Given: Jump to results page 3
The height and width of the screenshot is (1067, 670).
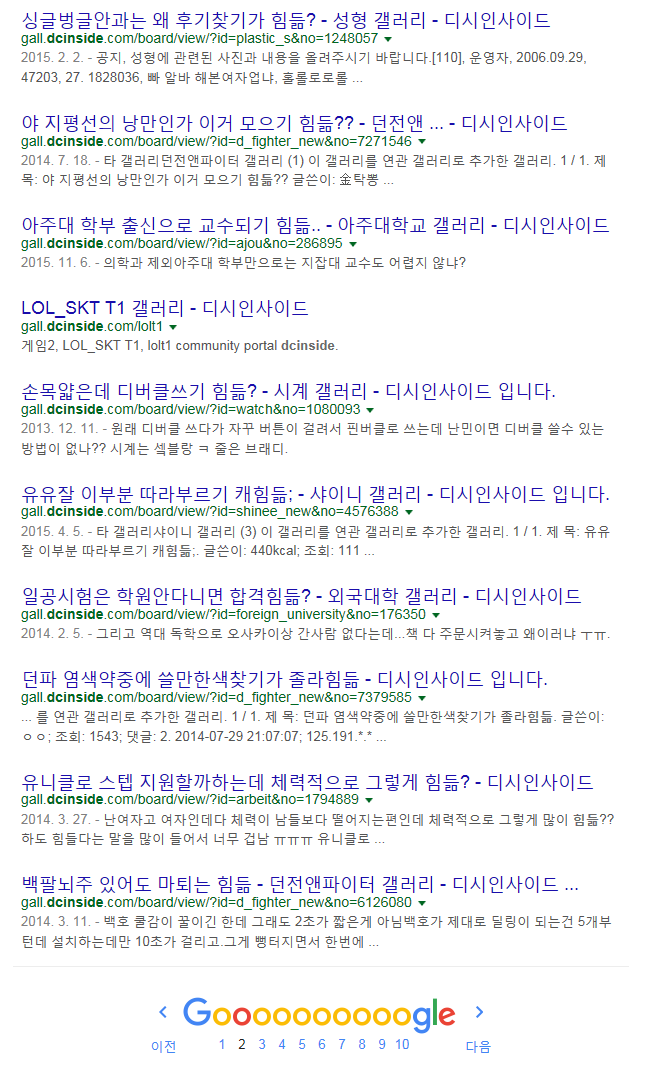Looking at the screenshot, I should [x=262, y=1044].
